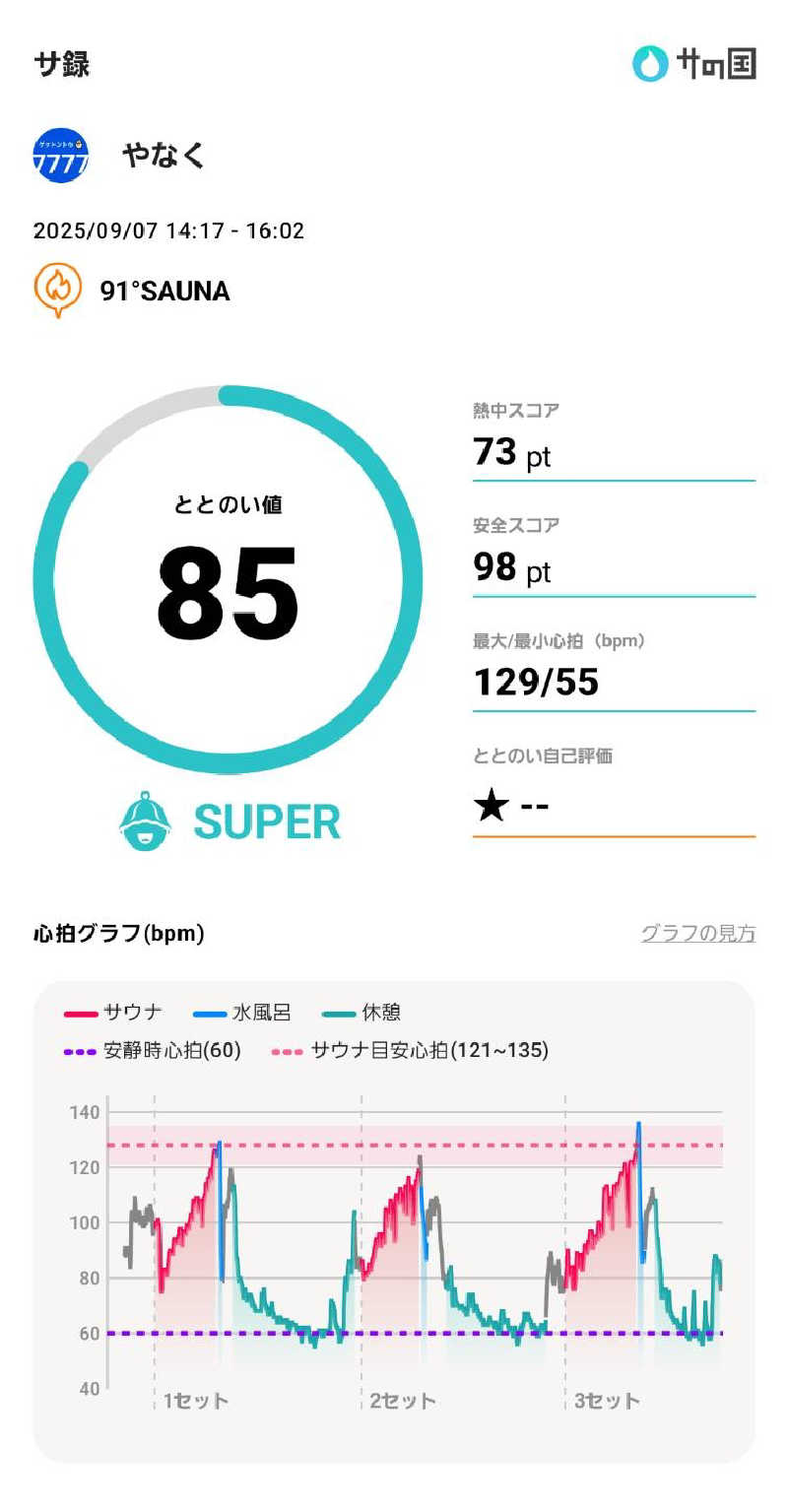
Task: Toggle the サウナ series in the legend
Action: click(x=132, y=1011)
